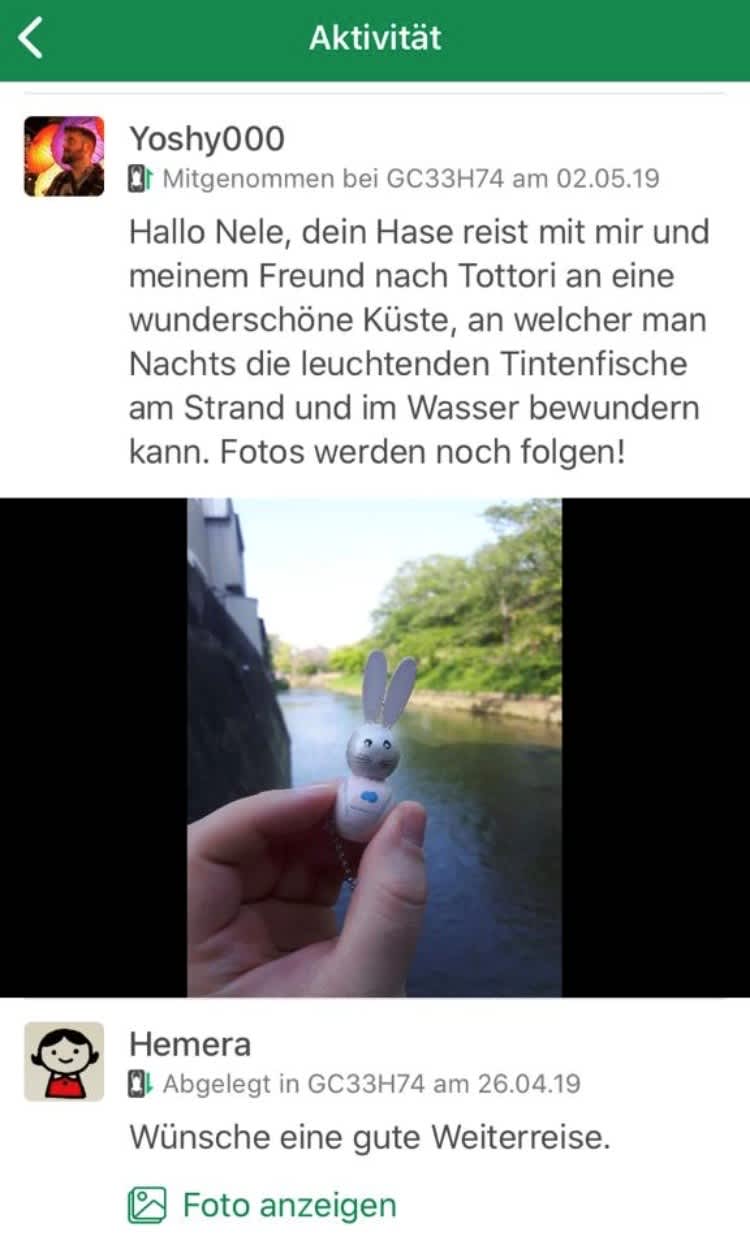Go back from the Aktivität screen
The width and height of the screenshot is (750, 1244).
pos(32,39)
